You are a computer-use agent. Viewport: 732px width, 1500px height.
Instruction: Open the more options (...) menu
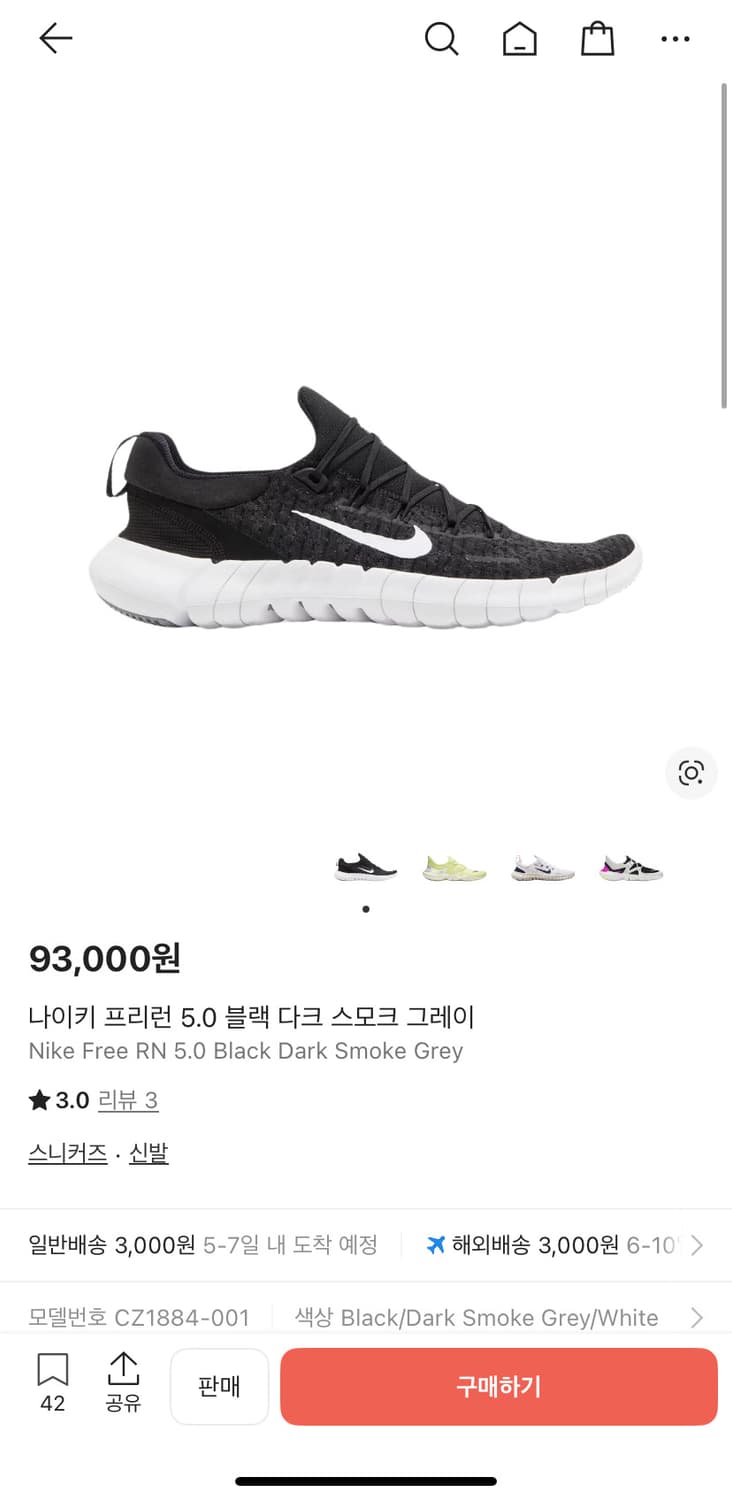coord(676,38)
